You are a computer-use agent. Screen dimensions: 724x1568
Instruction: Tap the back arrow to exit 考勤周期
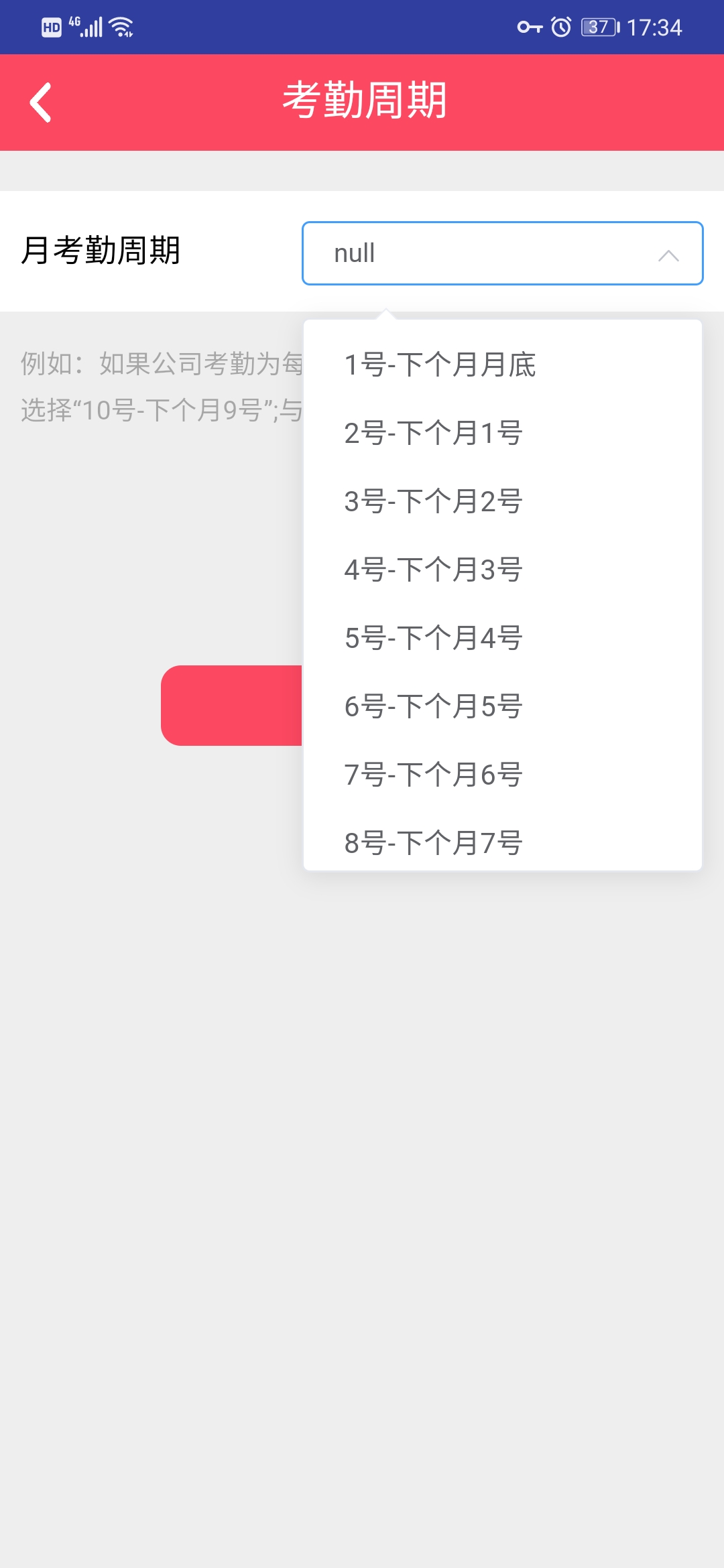coord(42,102)
